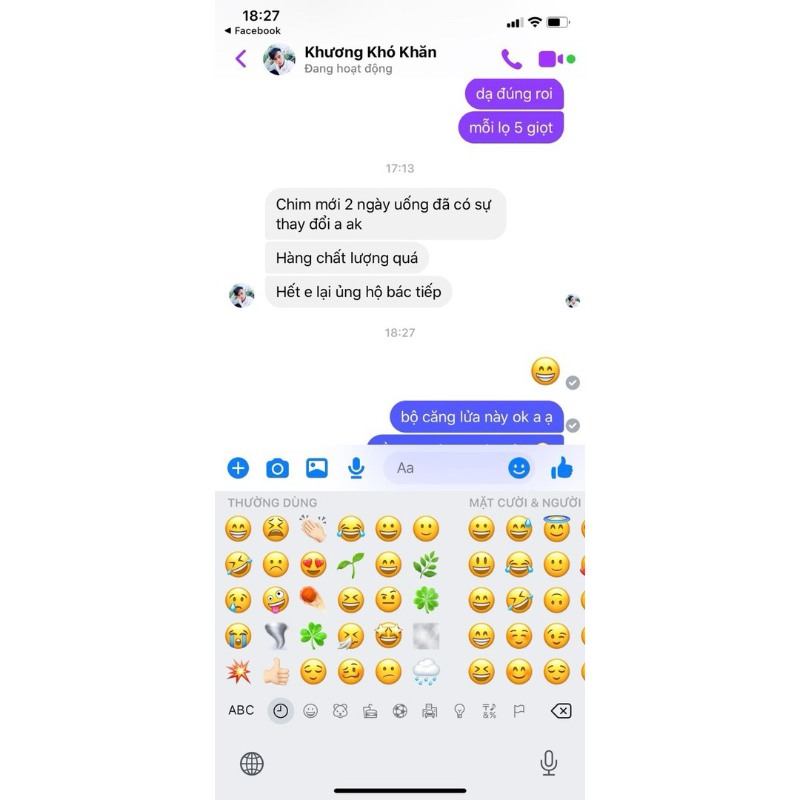
Task: Switch to the flags emoji category
Action: click(x=519, y=711)
